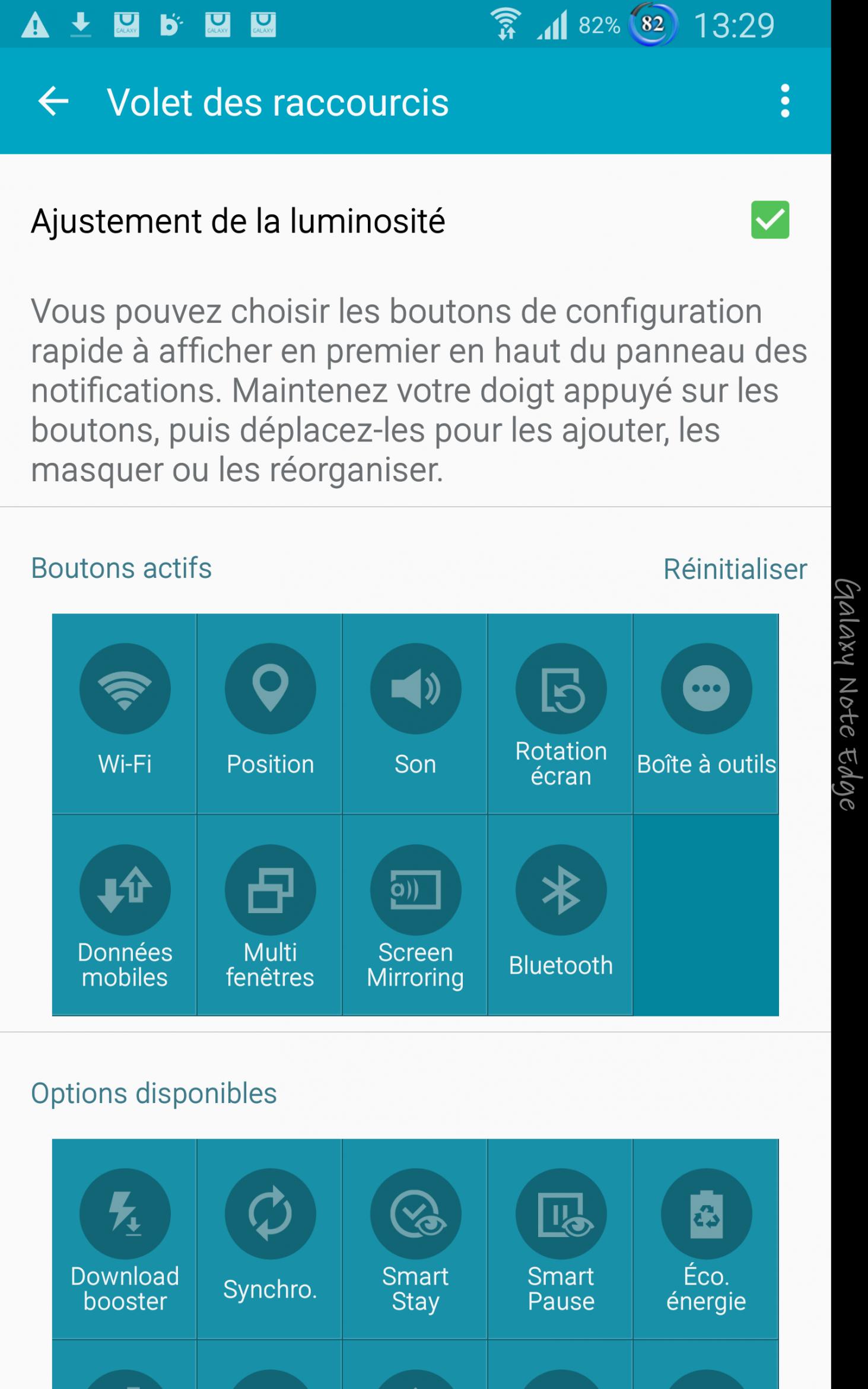Select the Données mobiles tile
Screen dimensions: 868x1389
[125, 915]
